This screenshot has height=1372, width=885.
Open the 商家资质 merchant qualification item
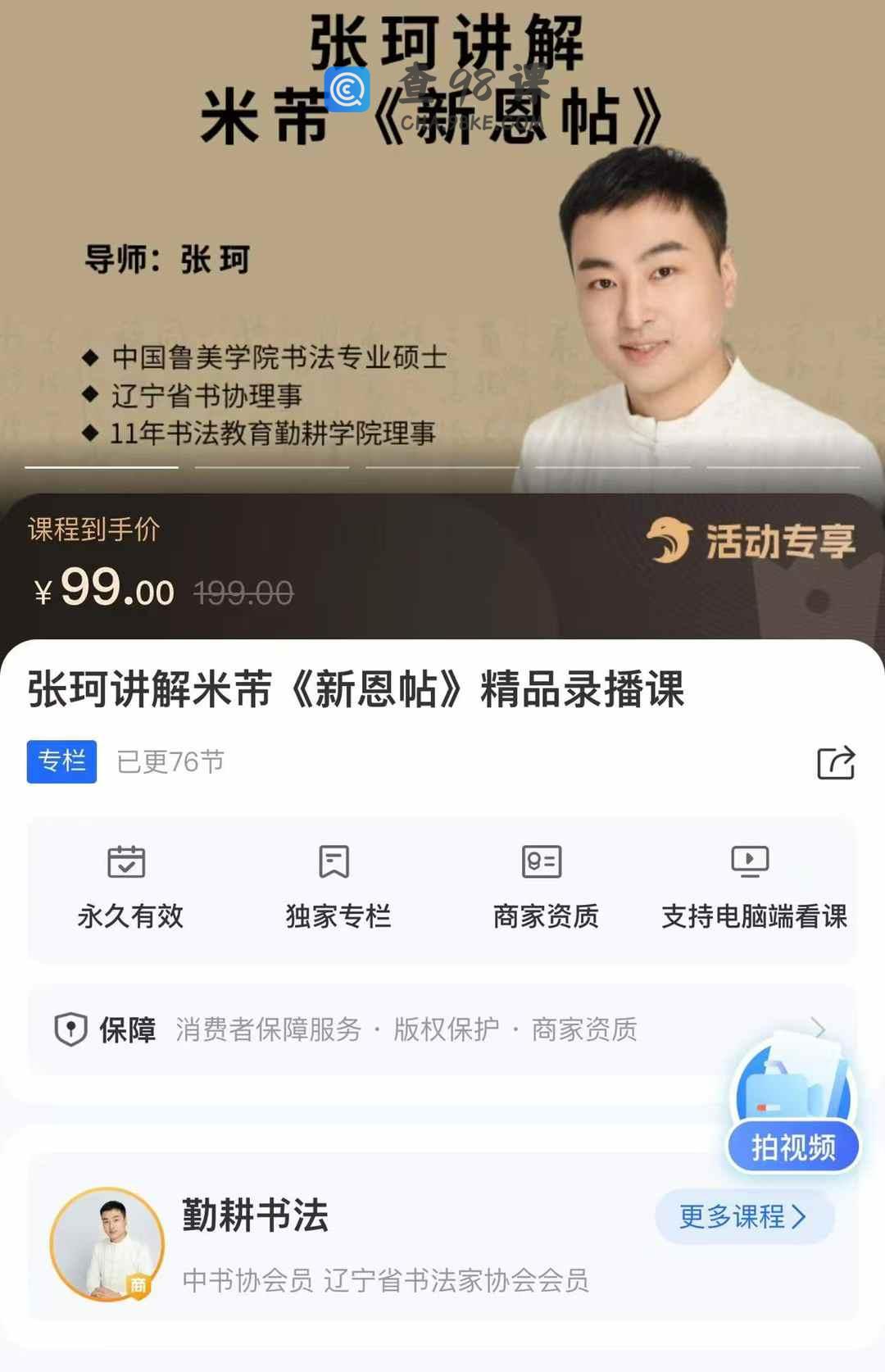tap(545, 888)
